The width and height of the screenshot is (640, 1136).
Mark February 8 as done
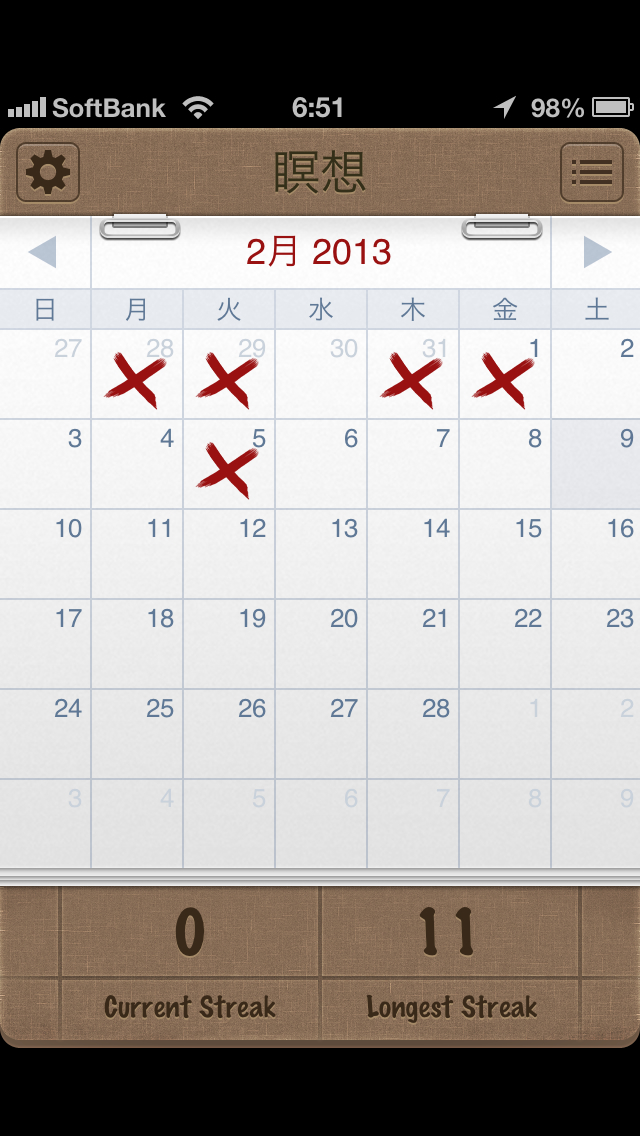point(505,464)
